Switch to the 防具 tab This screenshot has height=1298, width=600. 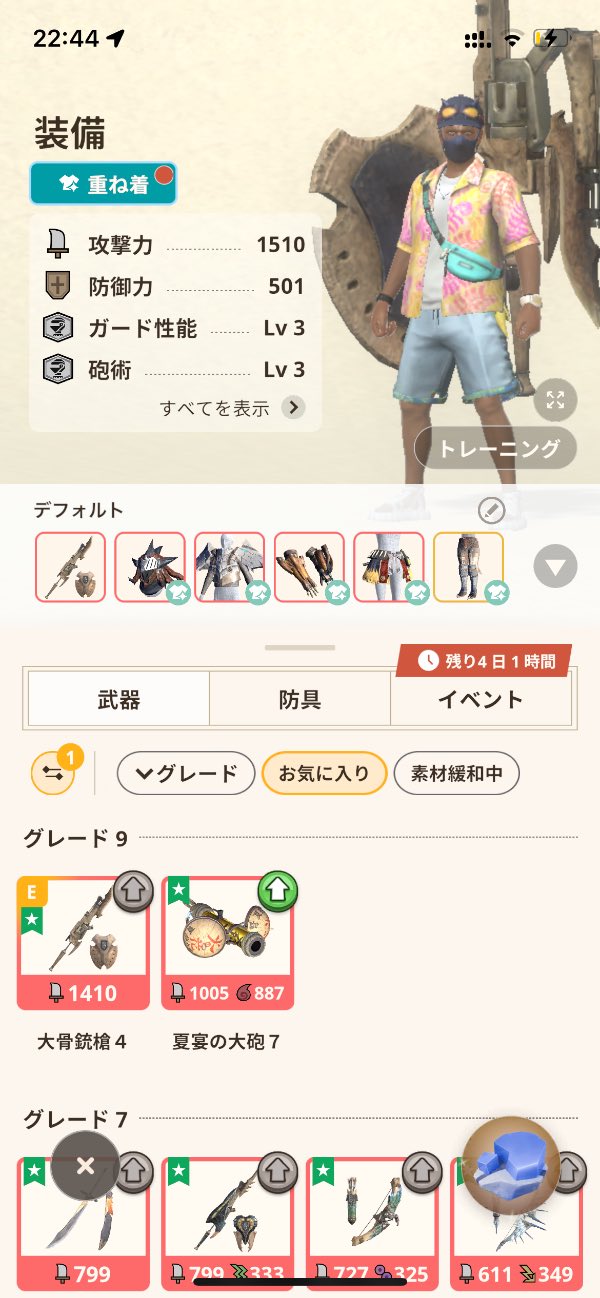299,699
